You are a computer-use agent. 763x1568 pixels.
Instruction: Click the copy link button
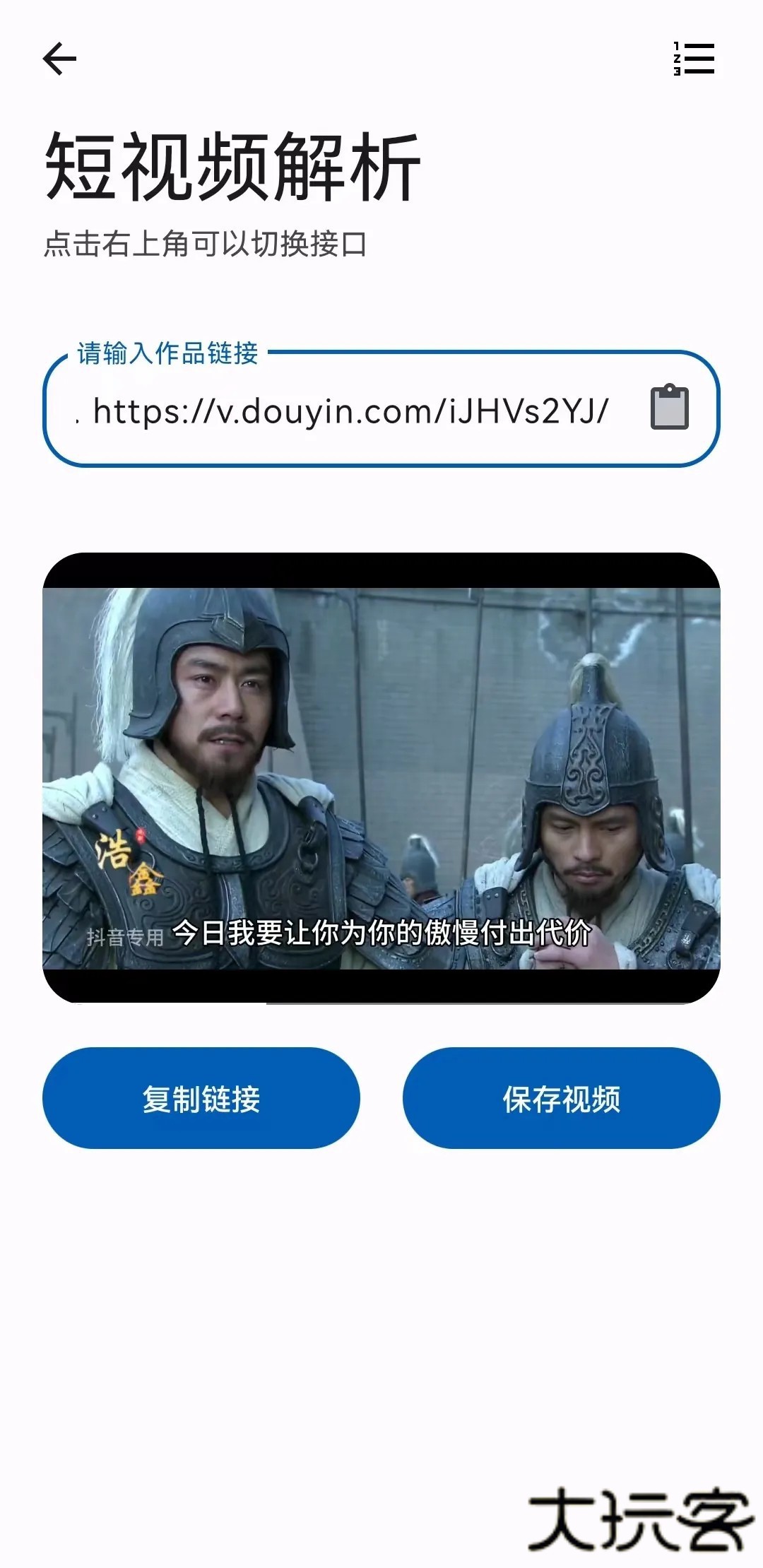coord(202,1096)
